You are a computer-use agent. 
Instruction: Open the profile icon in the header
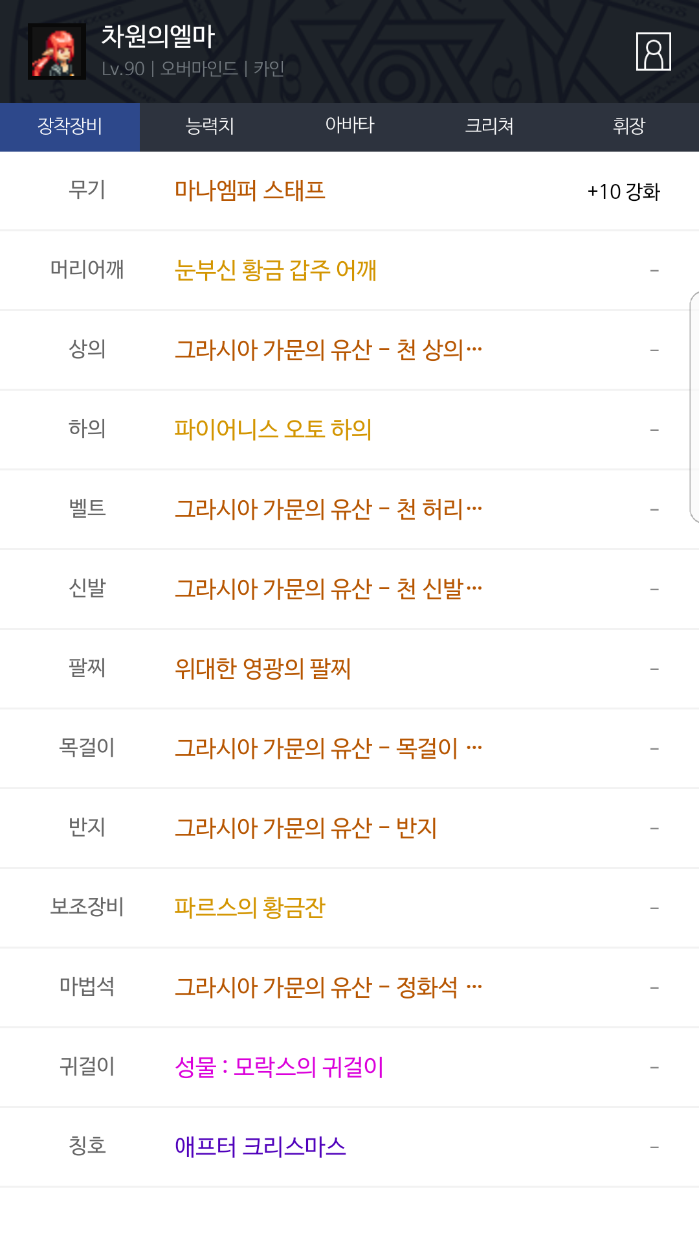[653, 51]
